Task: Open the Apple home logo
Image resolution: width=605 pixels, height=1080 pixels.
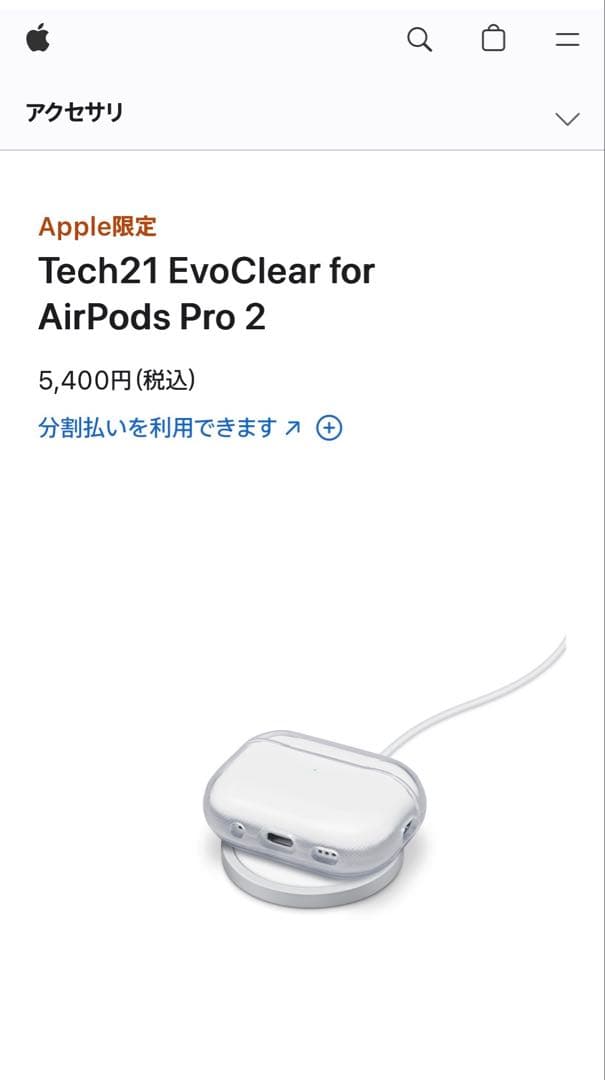Action: coord(38,38)
